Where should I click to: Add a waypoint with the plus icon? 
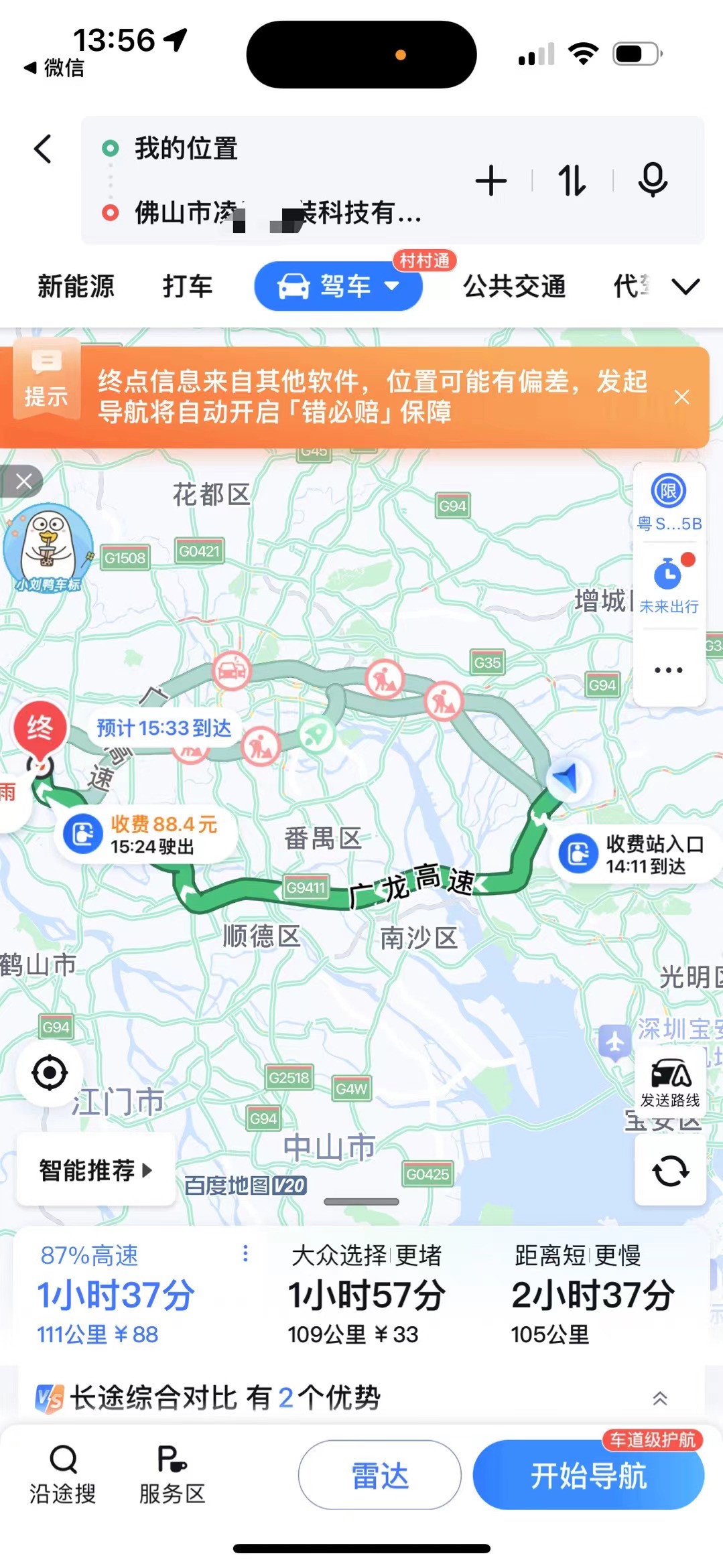490,181
